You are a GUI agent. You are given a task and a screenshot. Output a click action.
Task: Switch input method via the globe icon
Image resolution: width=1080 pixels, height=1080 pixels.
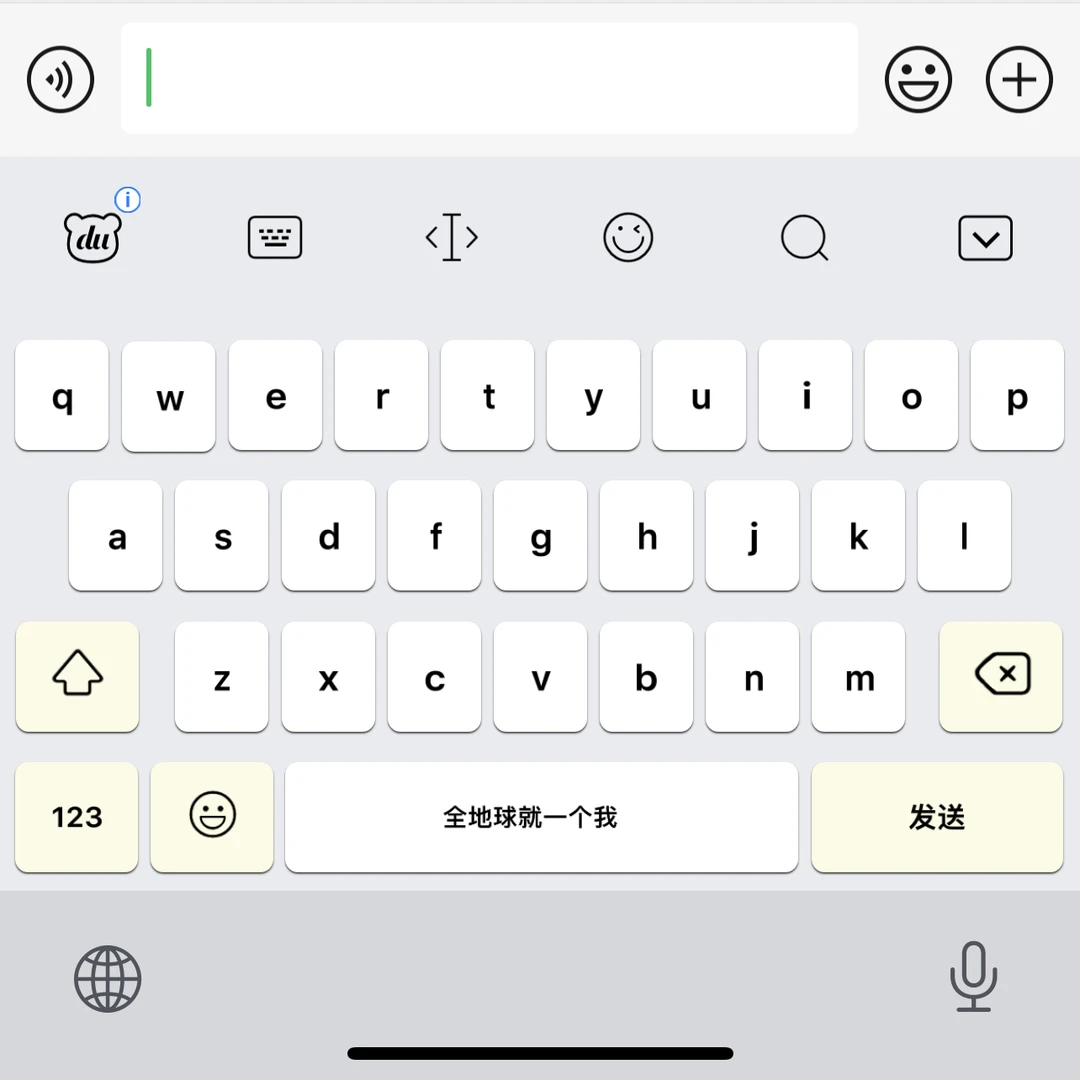pos(108,979)
